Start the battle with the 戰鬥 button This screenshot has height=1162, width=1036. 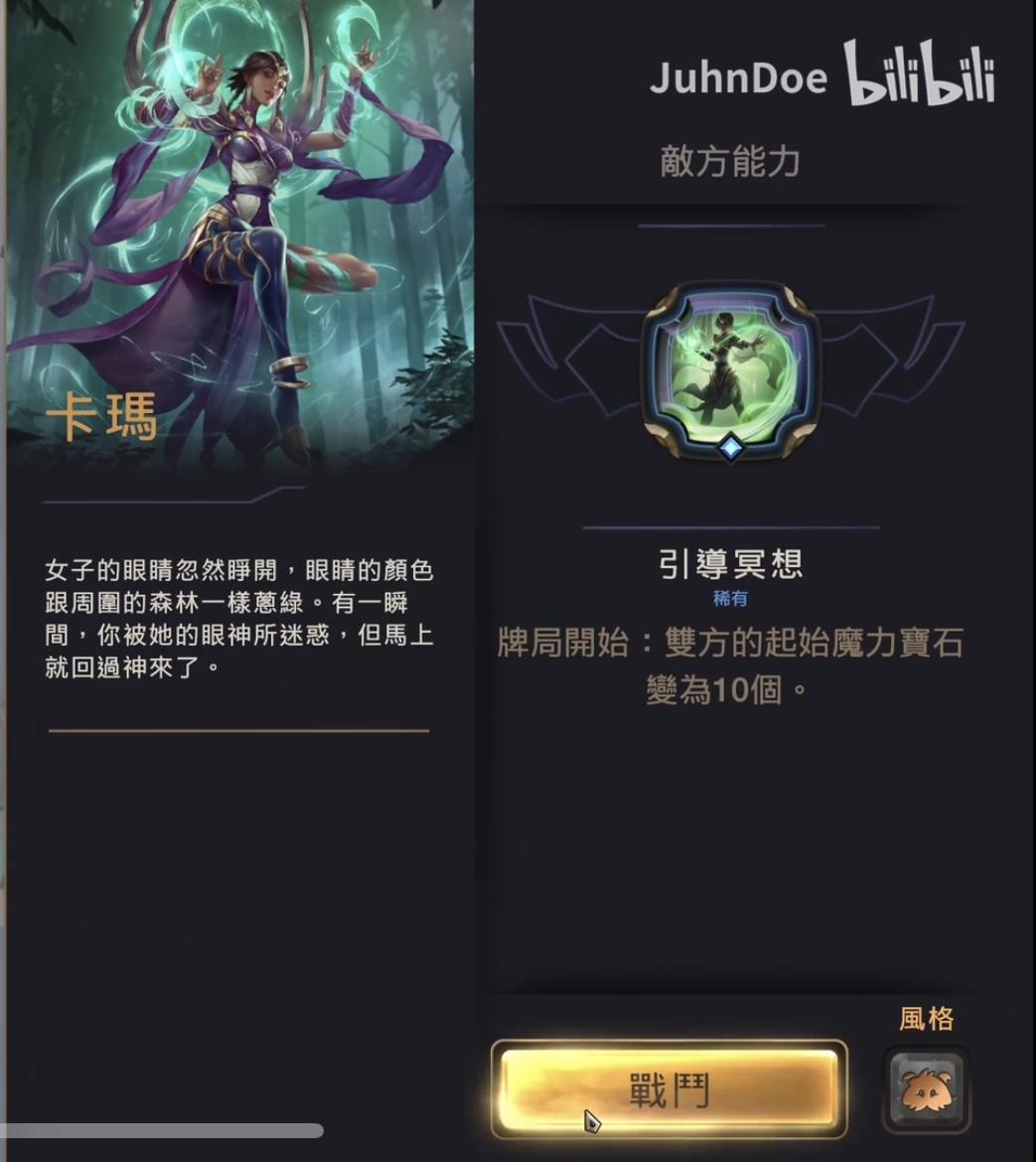click(x=668, y=1089)
